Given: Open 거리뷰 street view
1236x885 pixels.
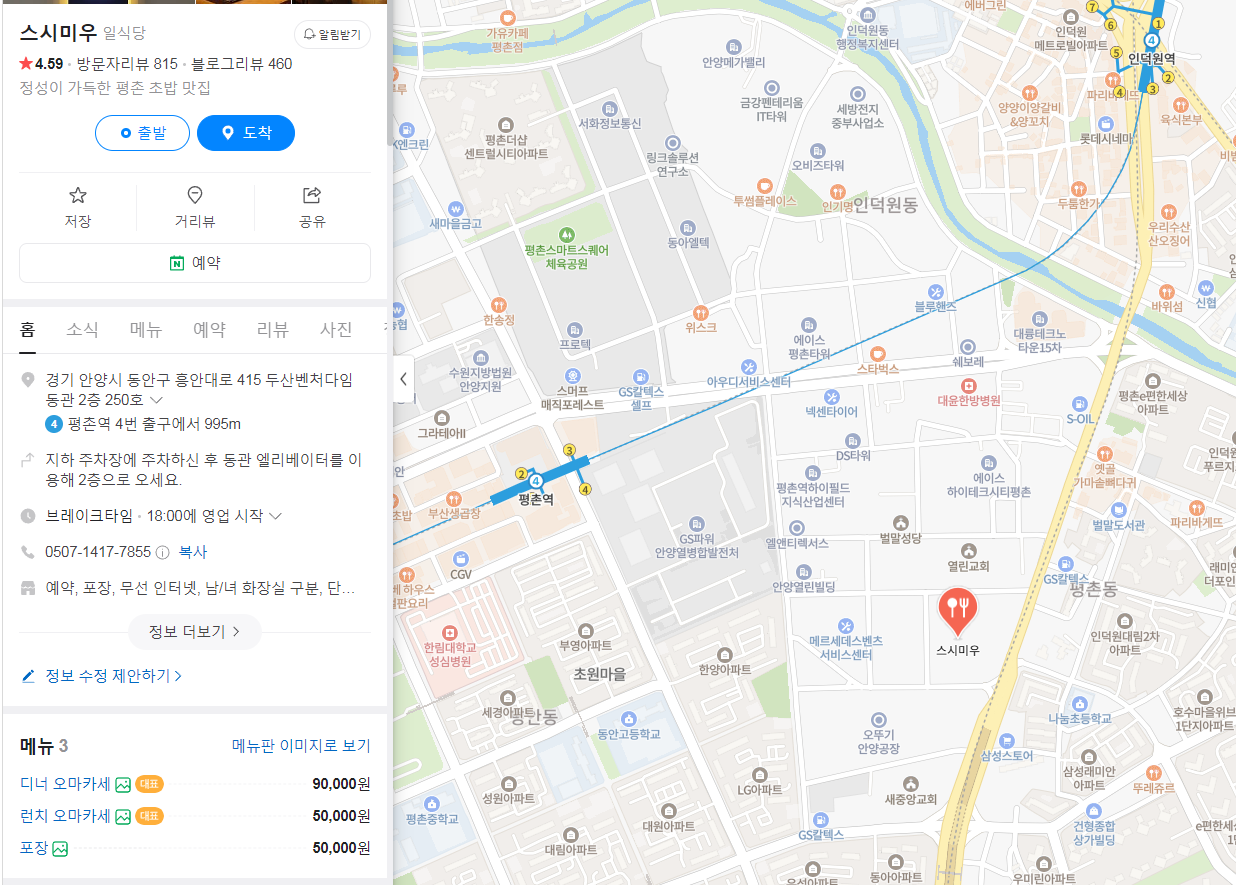Looking at the screenshot, I should click(x=195, y=207).
